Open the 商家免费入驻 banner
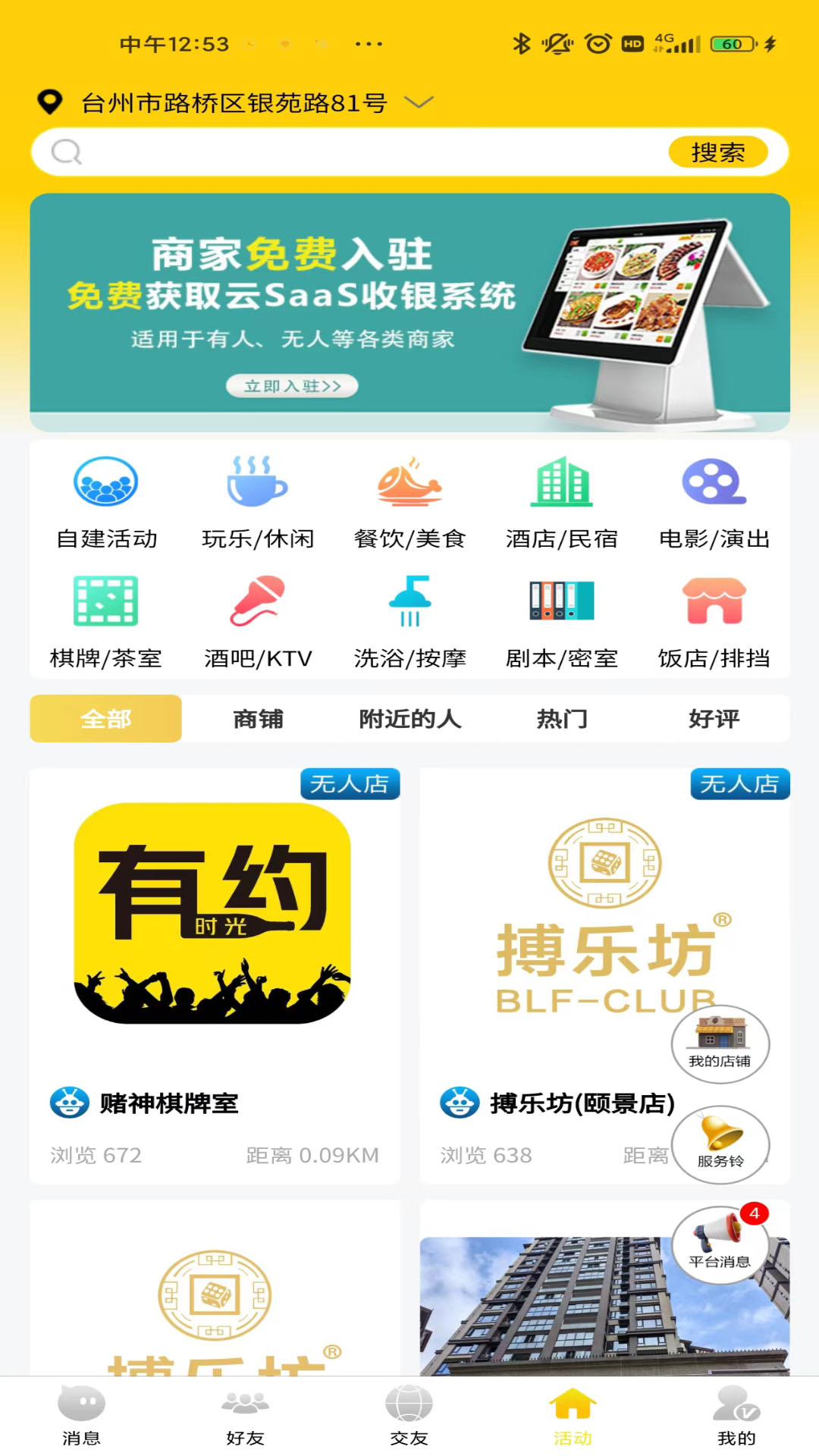This screenshot has height=1456, width=819. [409, 312]
